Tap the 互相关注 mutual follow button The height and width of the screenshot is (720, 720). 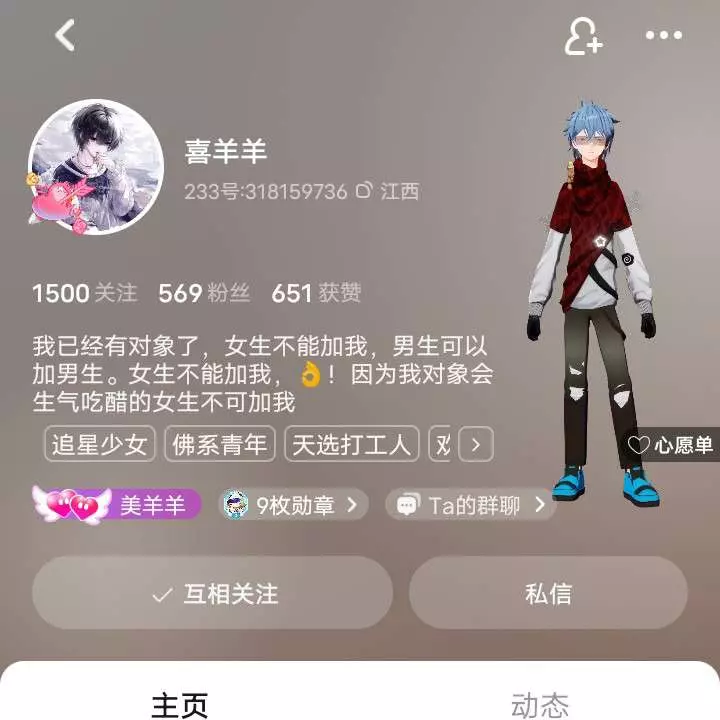[x=212, y=593]
